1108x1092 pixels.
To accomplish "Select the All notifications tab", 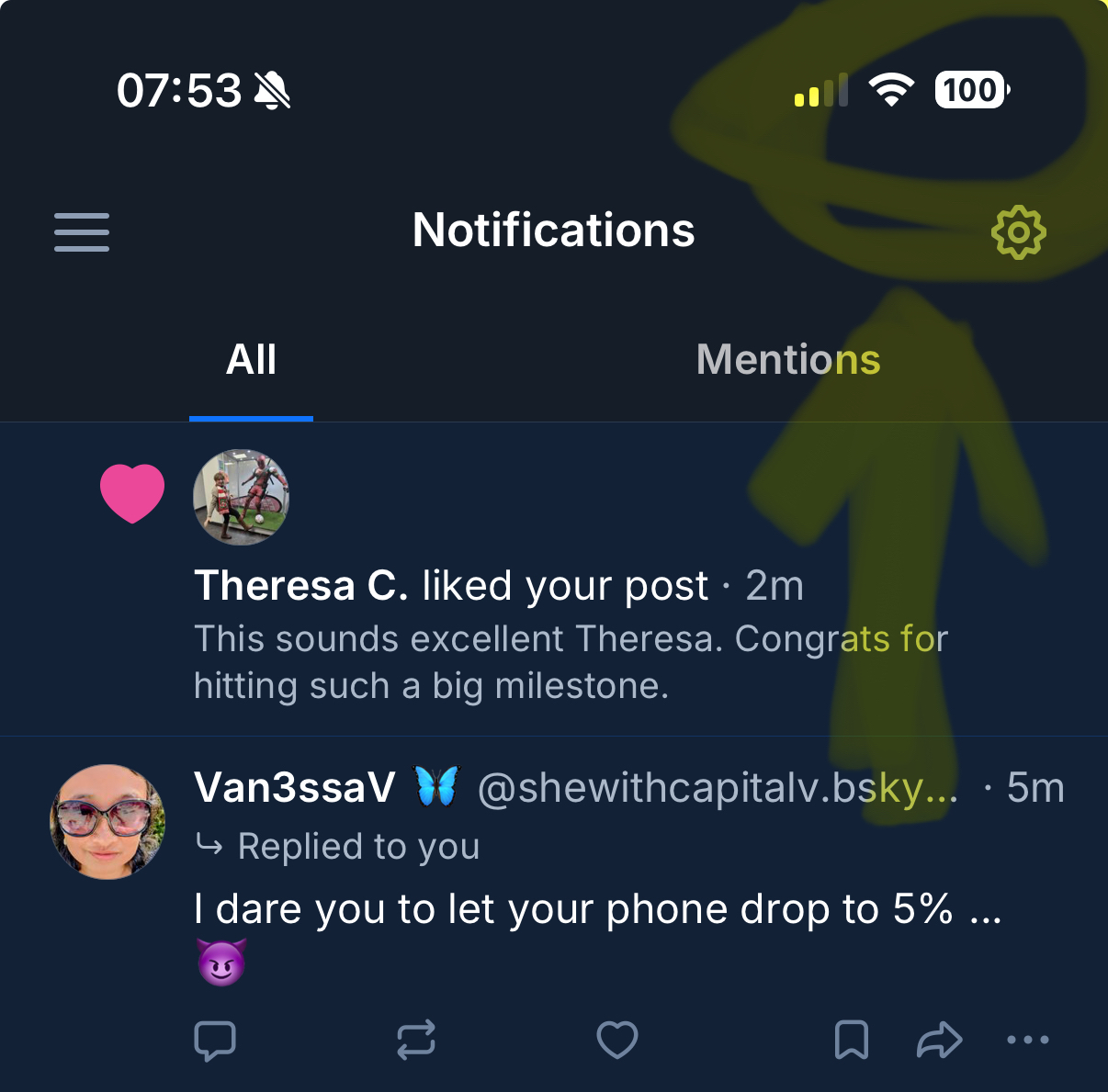I will click(251, 360).
